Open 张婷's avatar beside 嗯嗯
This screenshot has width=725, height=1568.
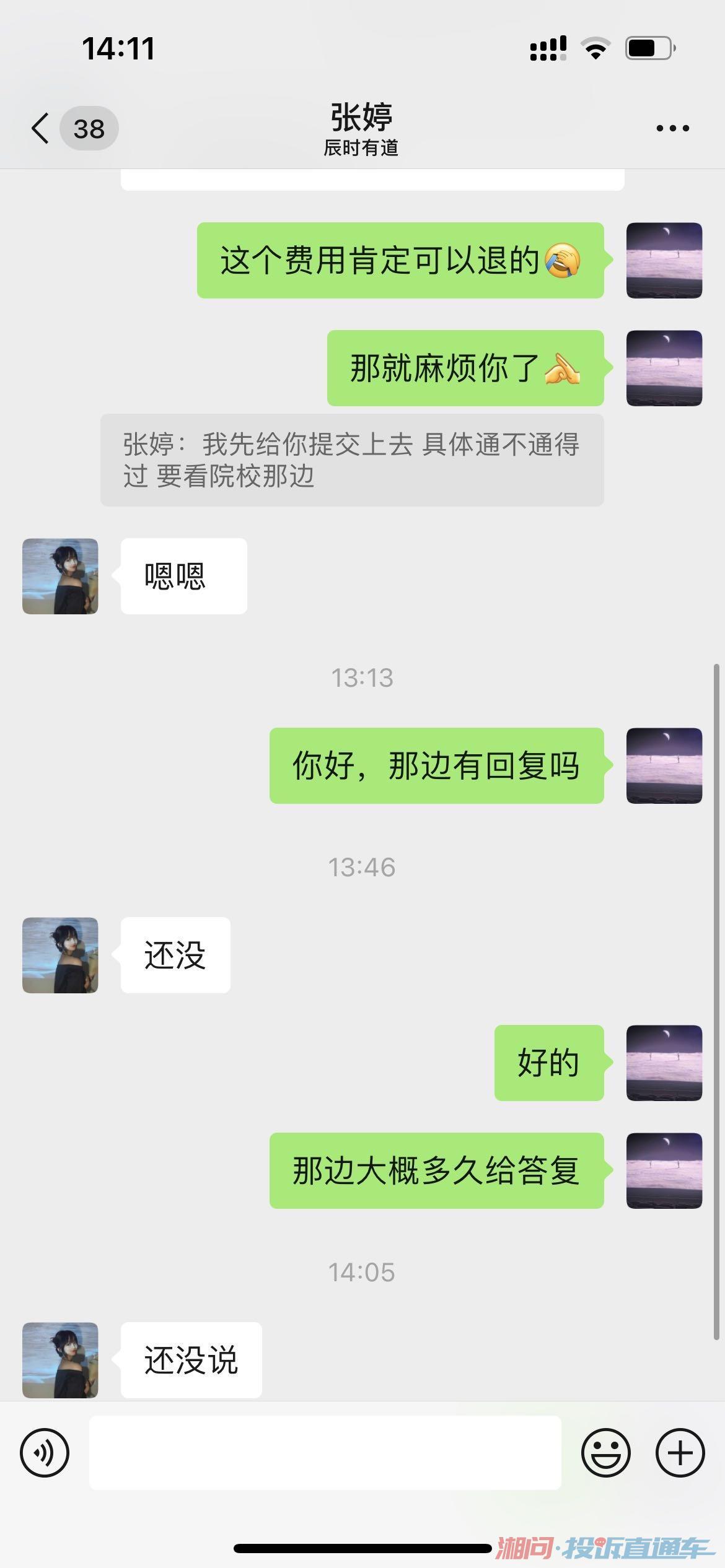60,576
